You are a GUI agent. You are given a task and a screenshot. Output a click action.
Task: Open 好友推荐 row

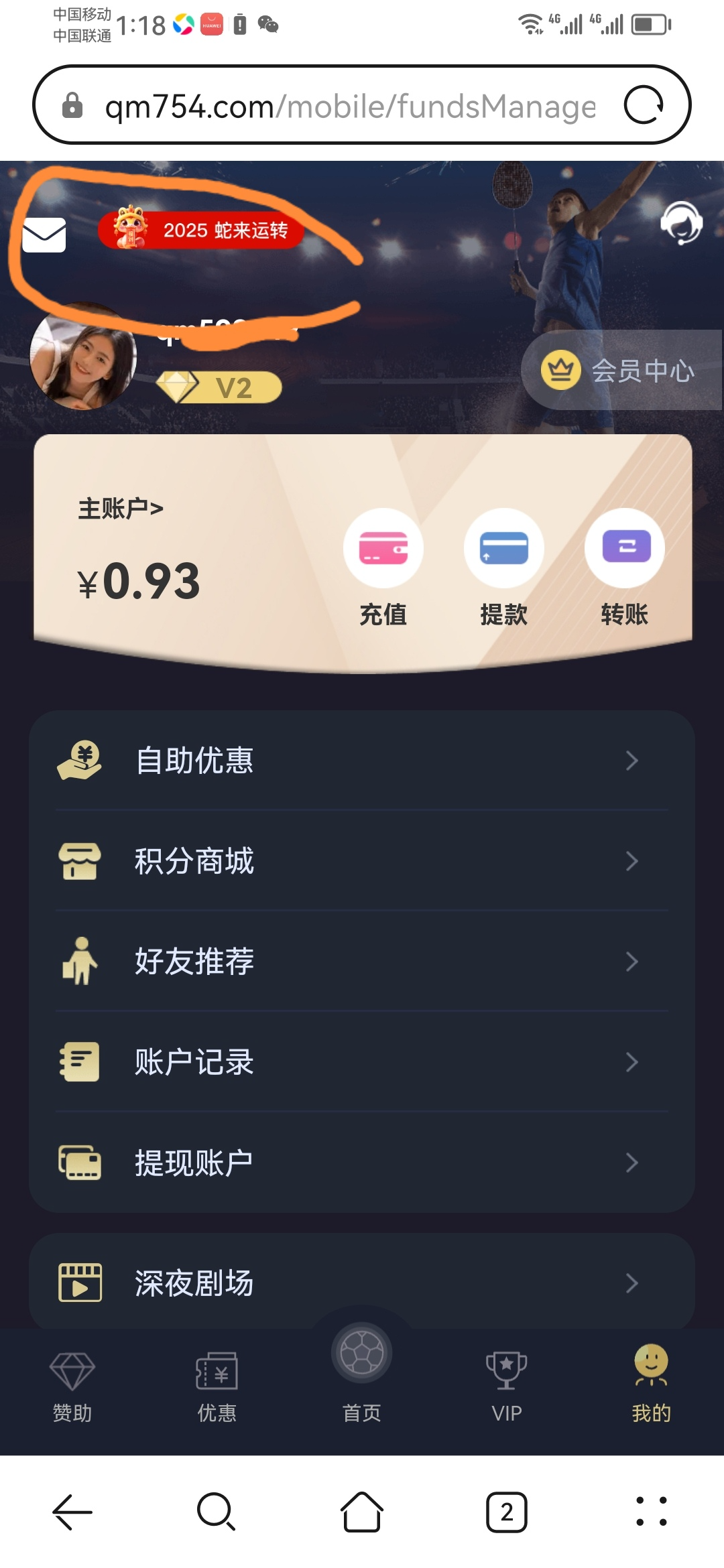[362, 962]
